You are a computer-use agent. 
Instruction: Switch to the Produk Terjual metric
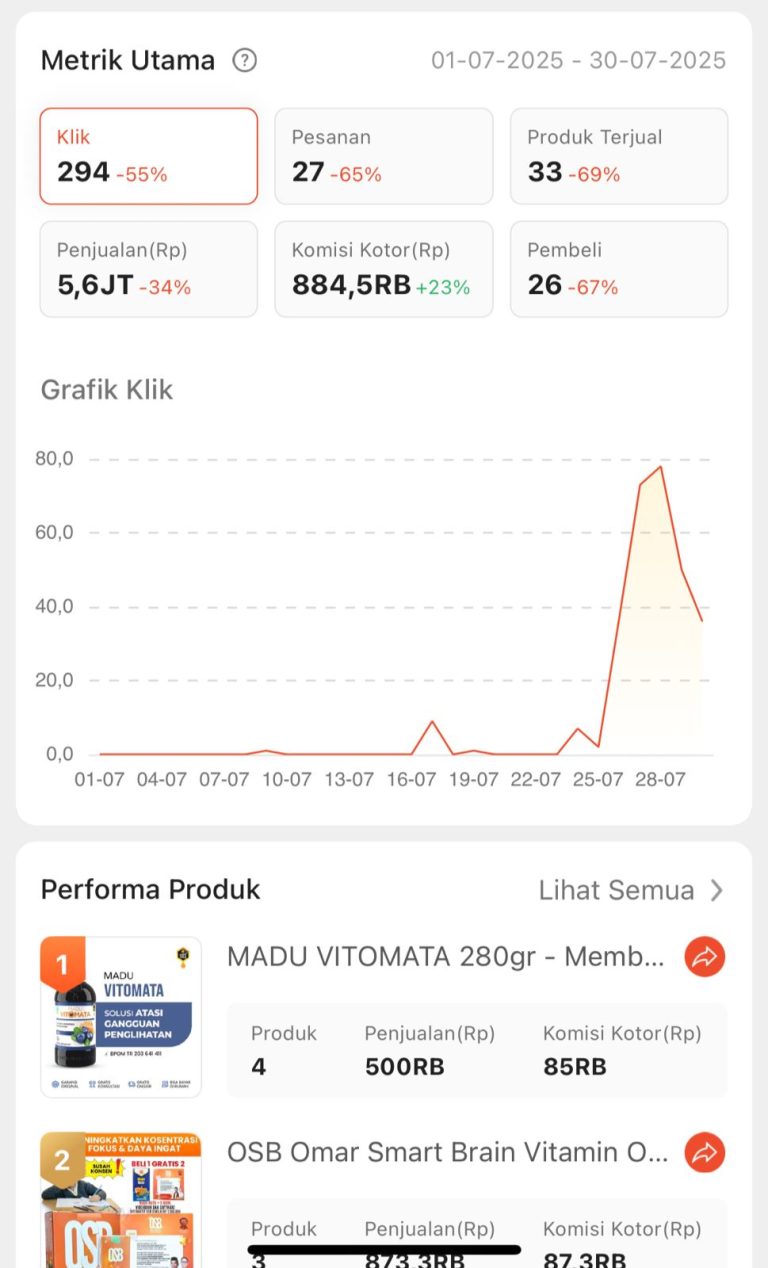619,156
